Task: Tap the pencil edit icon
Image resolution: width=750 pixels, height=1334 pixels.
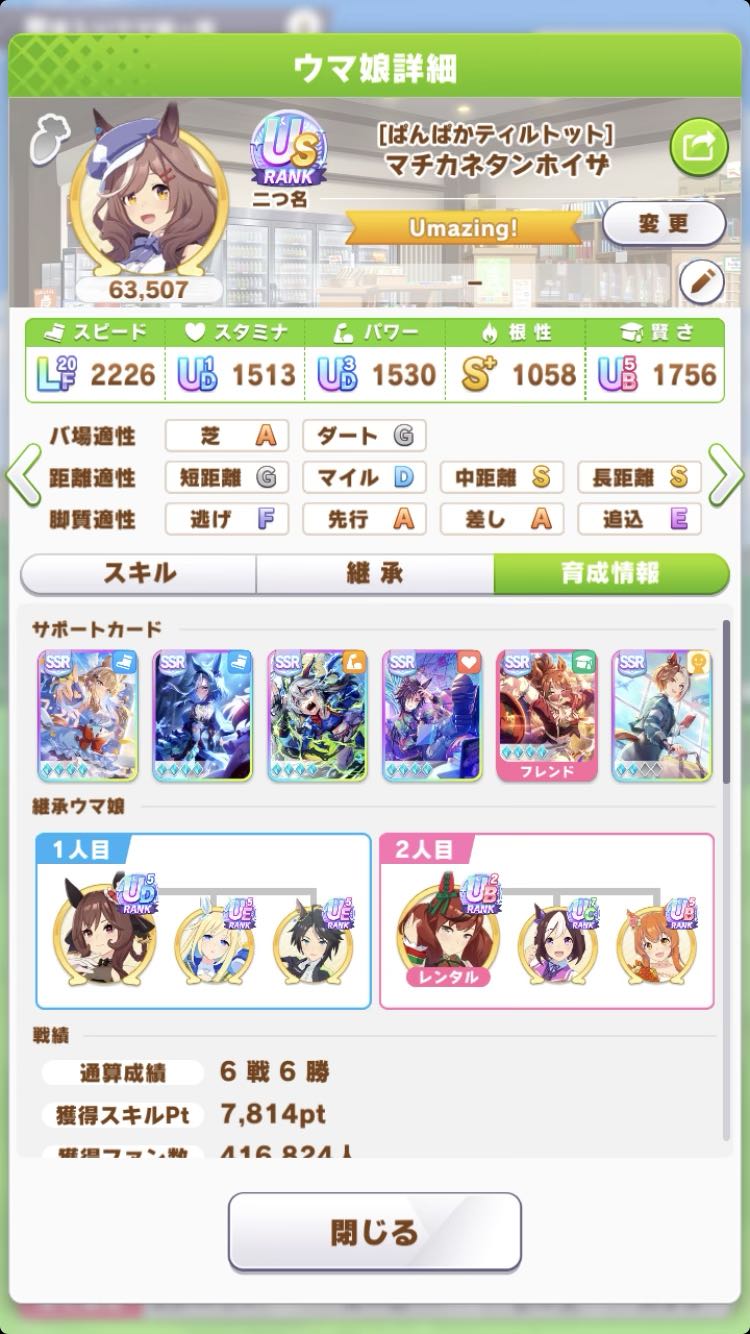Action: click(x=701, y=283)
